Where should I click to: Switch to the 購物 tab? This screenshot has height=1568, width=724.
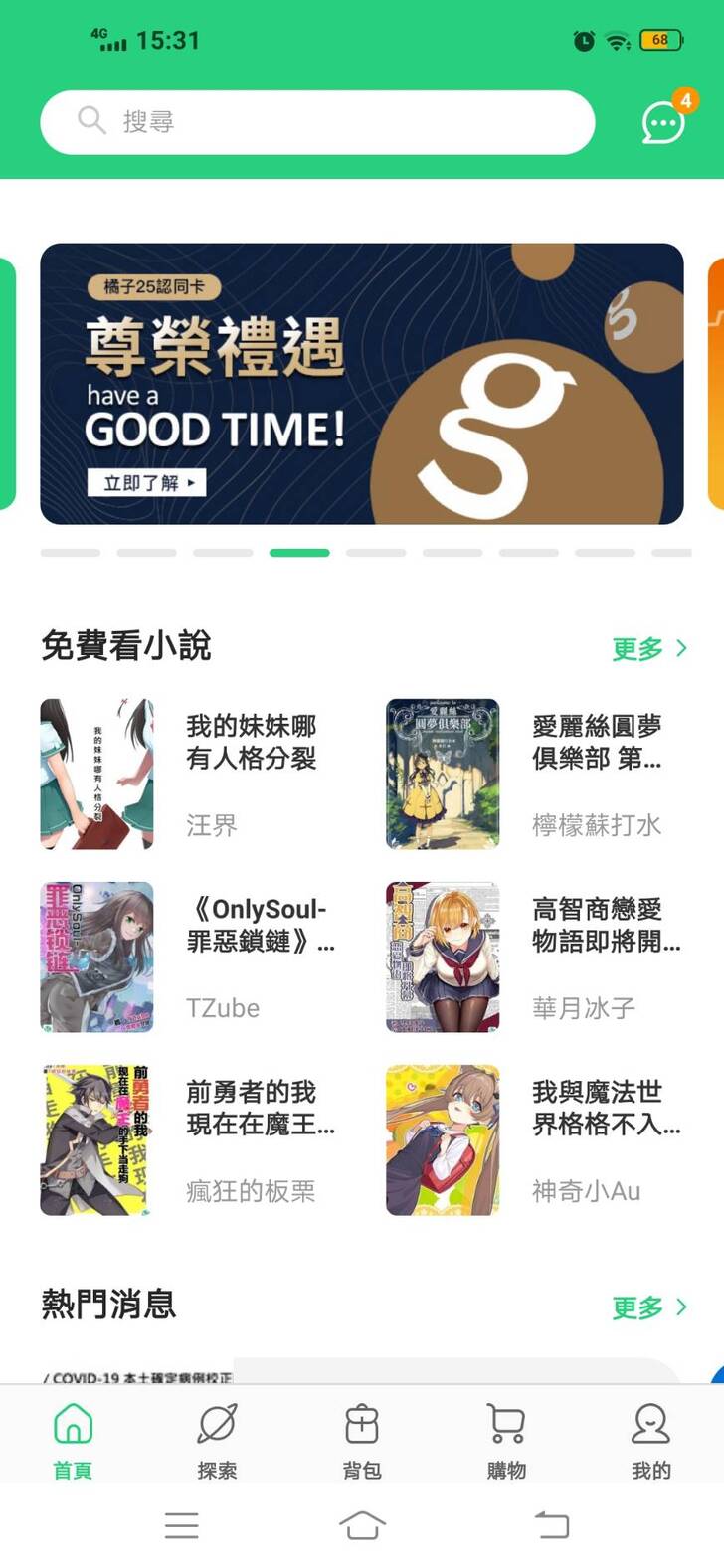(x=506, y=1440)
